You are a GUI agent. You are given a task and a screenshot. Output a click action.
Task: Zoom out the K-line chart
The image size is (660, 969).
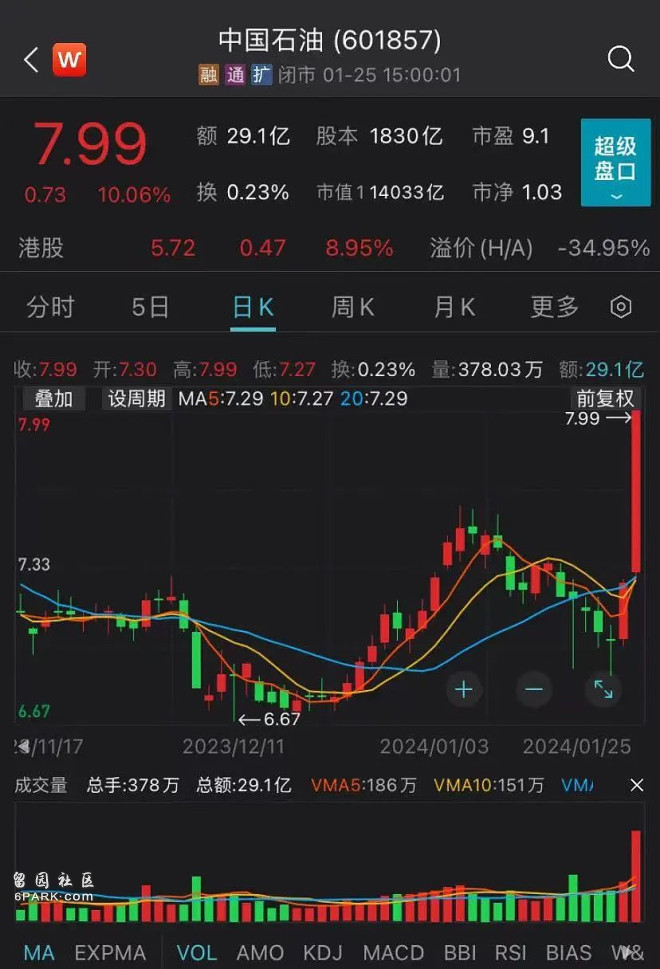point(534,689)
